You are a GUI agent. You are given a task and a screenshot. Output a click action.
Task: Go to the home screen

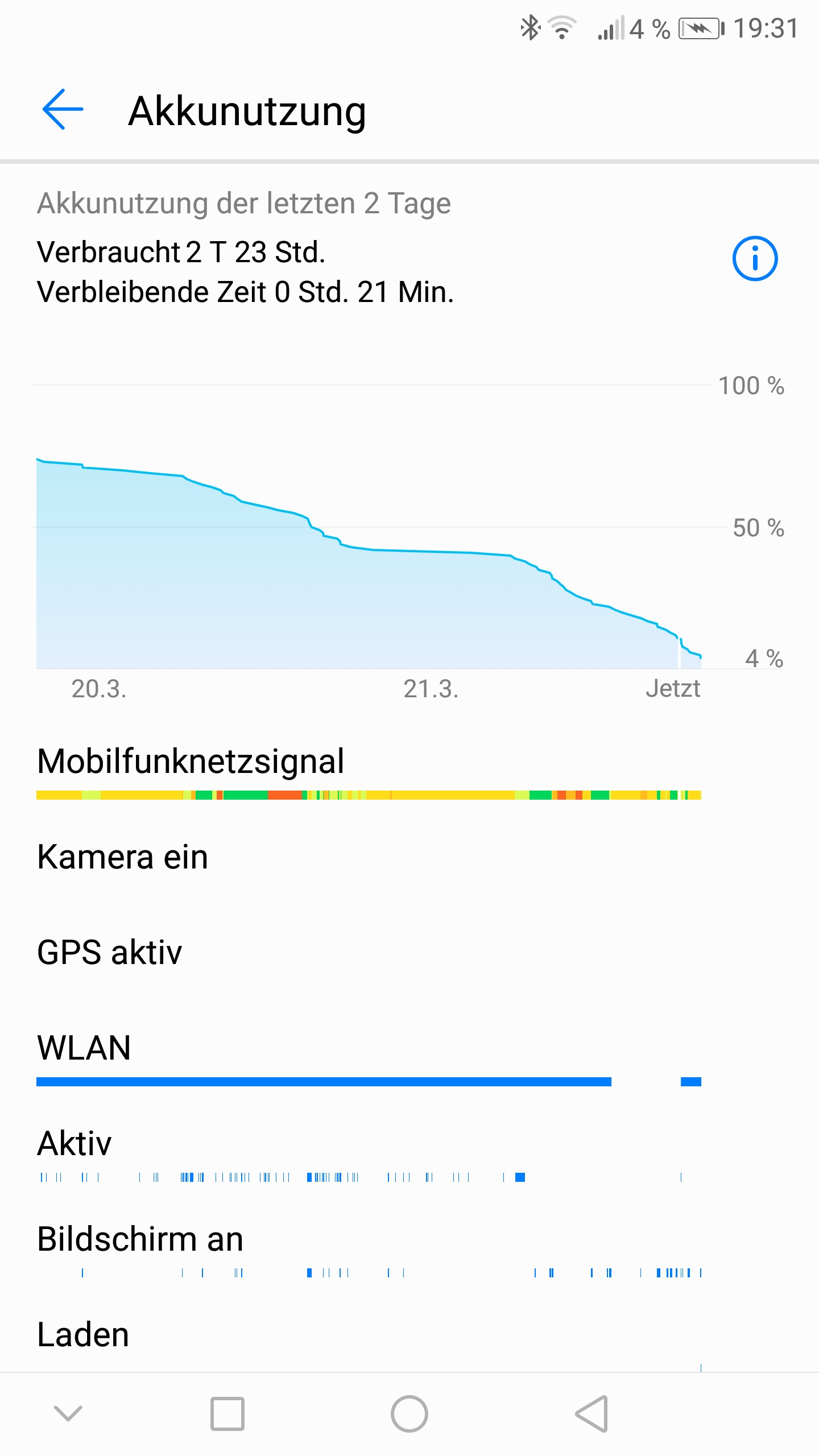[x=409, y=1414]
